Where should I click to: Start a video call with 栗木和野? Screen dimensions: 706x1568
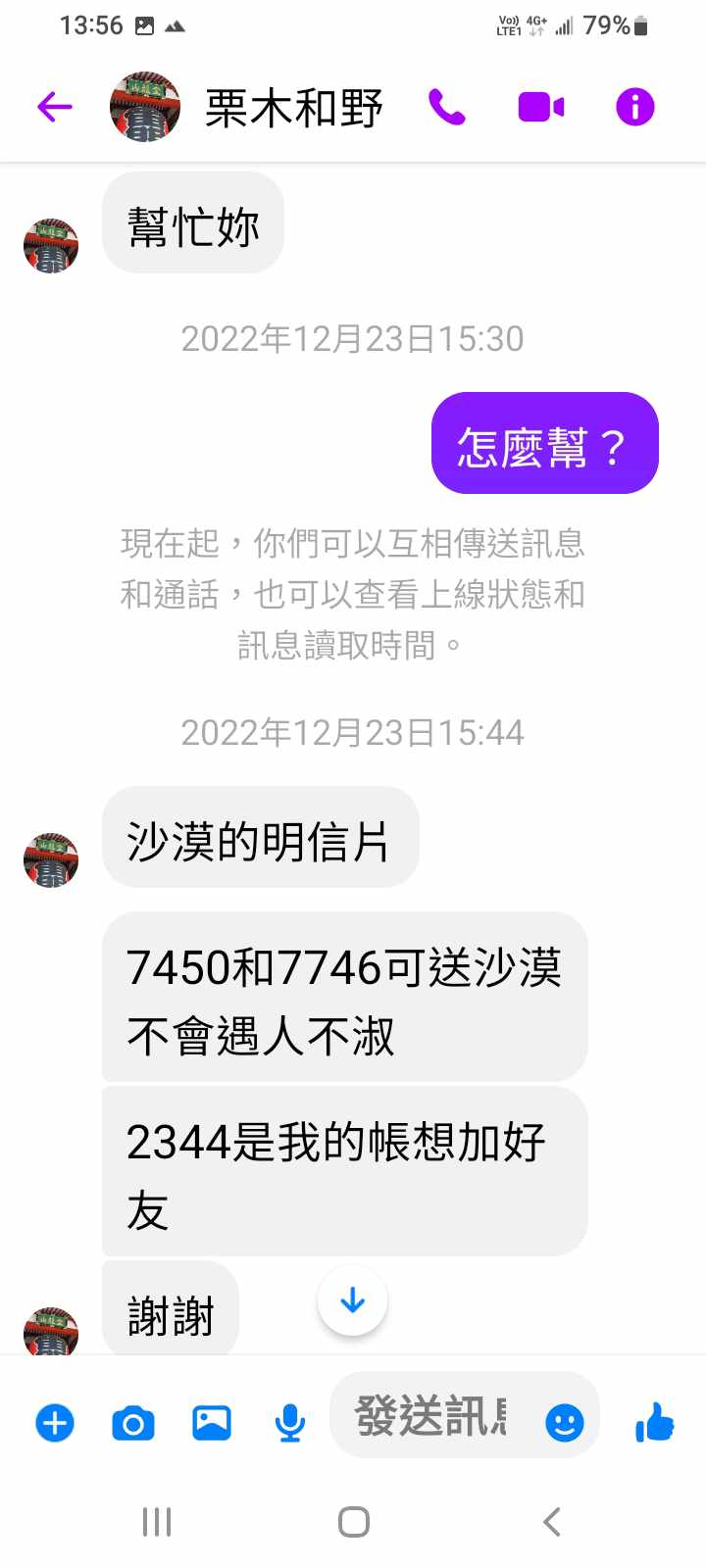pos(541,107)
